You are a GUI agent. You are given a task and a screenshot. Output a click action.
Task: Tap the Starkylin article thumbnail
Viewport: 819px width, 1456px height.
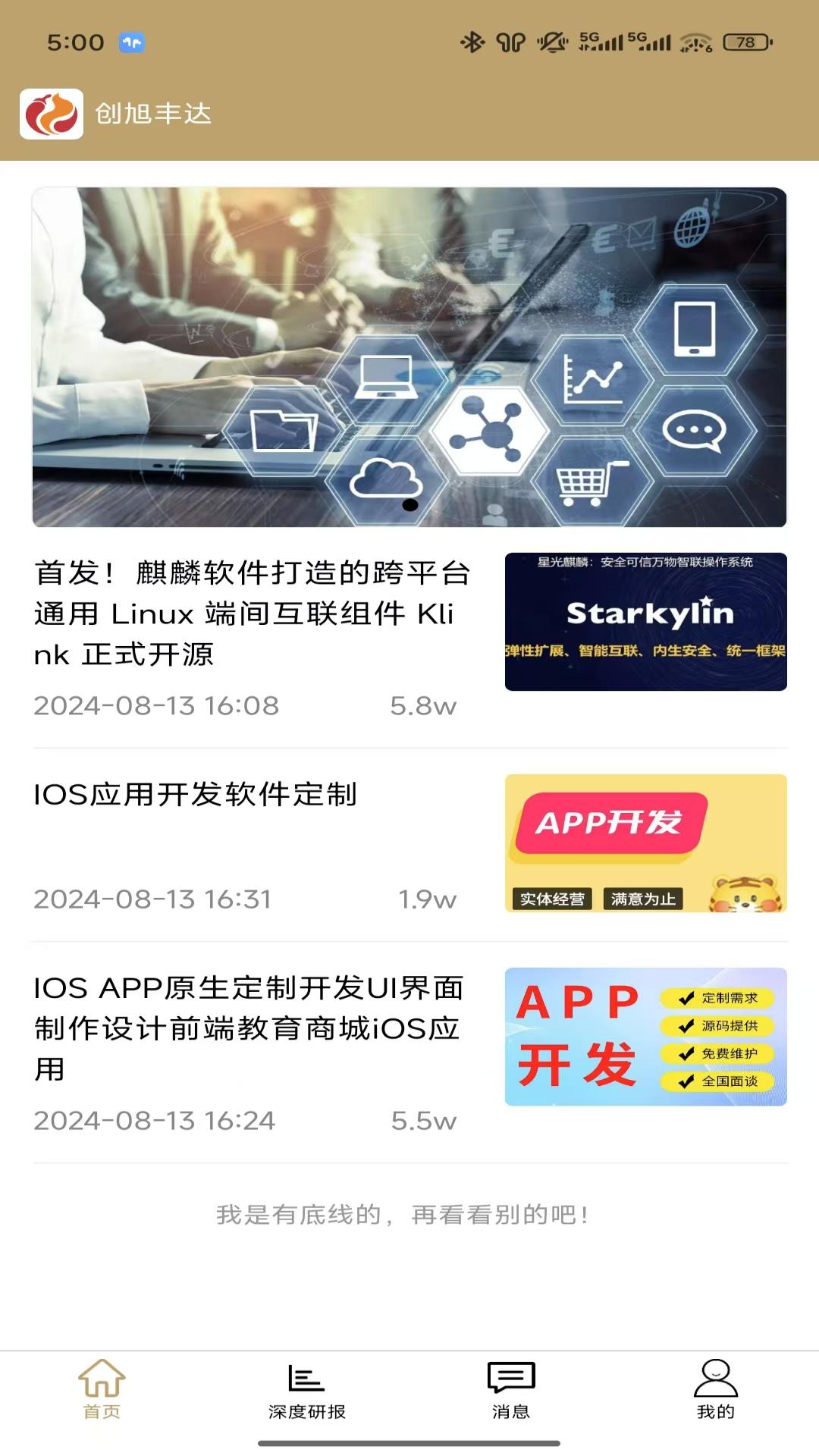coord(646,623)
